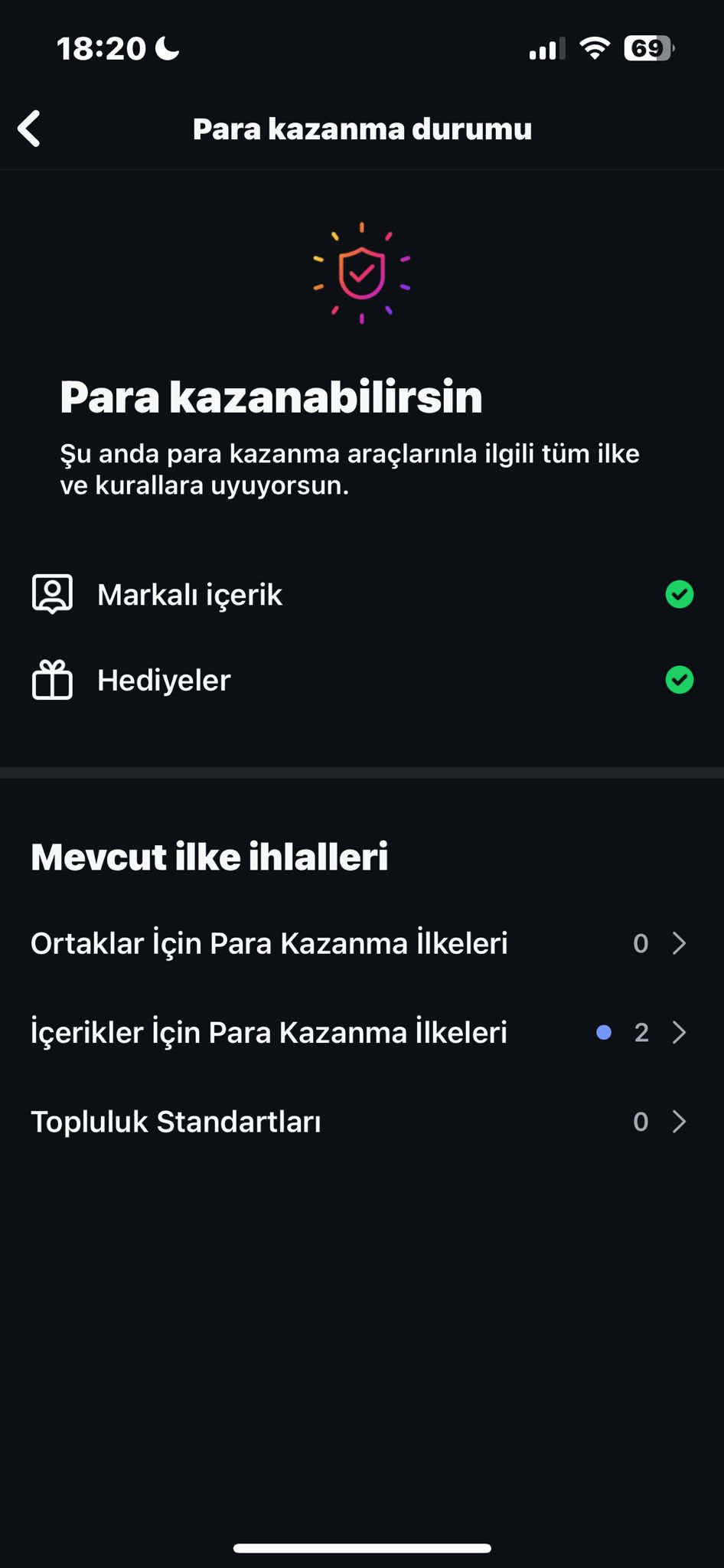This screenshot has width=724, height=1568.
Task: Open Ortaklar İçin Para Kazanma İlkeleri
Action: pyautogui.click(x=362, y=943)
